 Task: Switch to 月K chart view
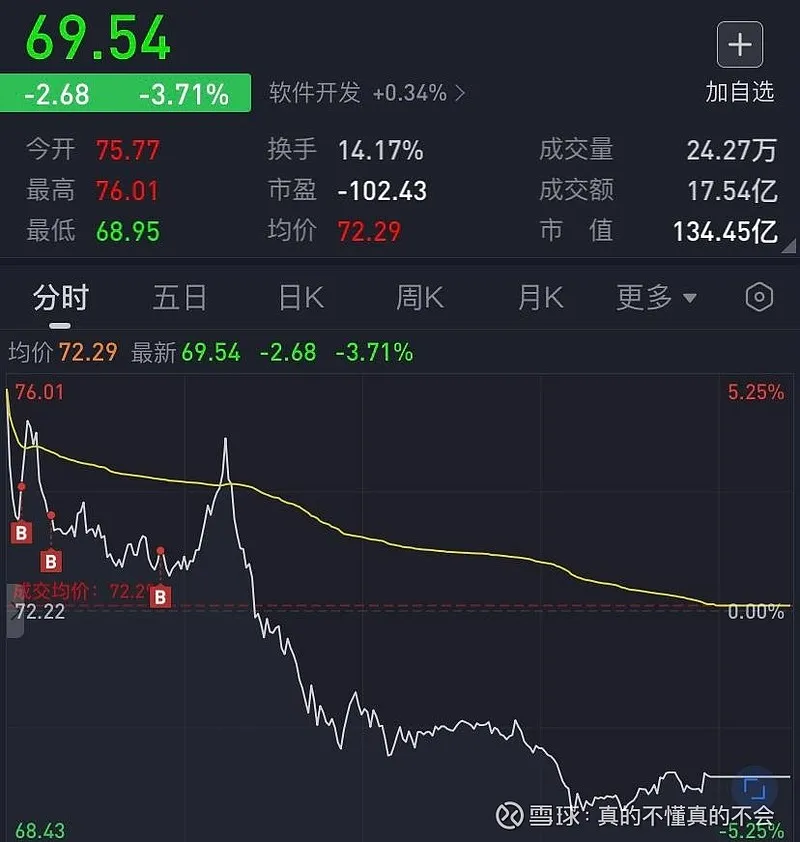click(x=540, y=297)
